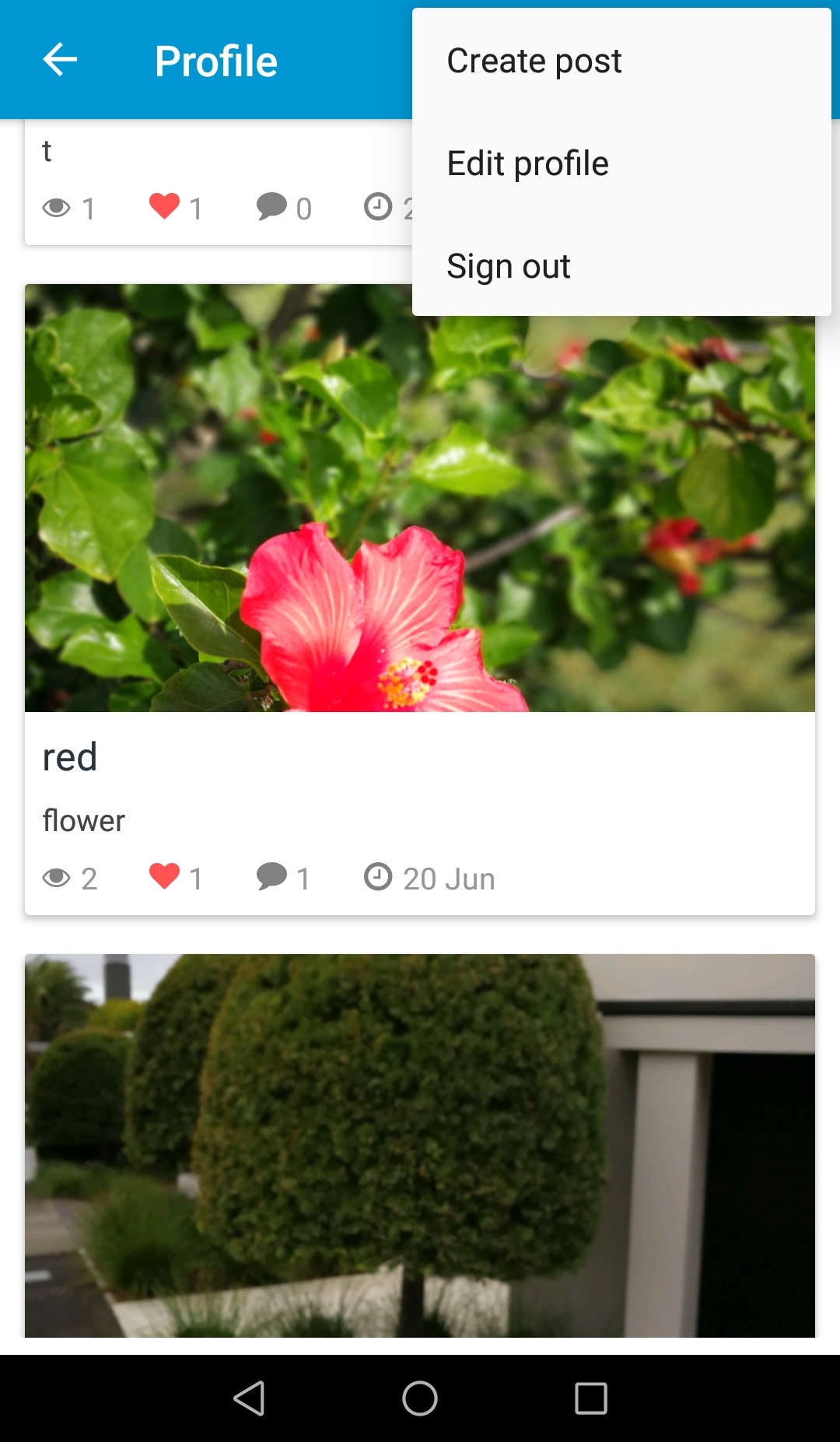Tap the system home button
The height and width of the screenshot is (1442, 840).
coord(420,1398)
